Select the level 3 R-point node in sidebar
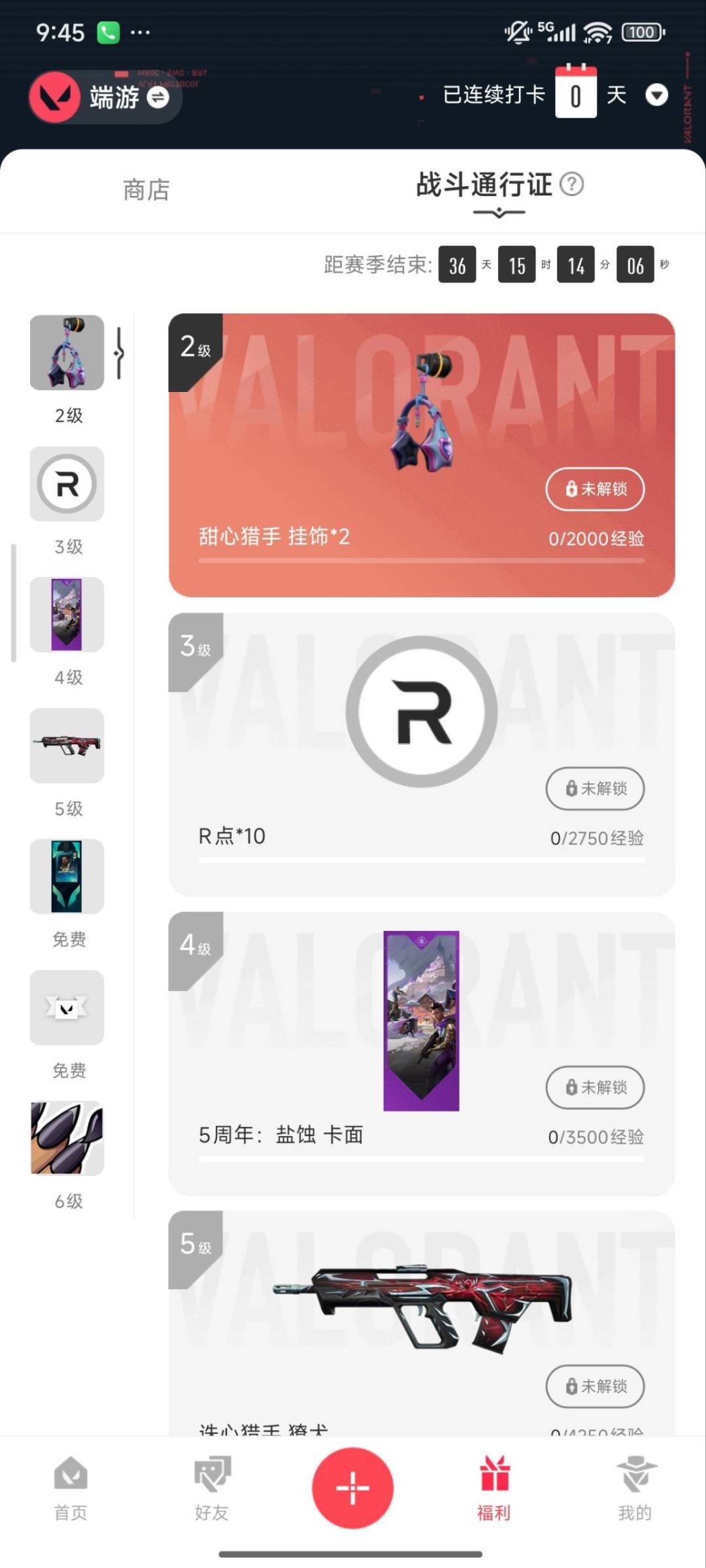The width and height of the screenshot is (706, 1568). (66, 485)
